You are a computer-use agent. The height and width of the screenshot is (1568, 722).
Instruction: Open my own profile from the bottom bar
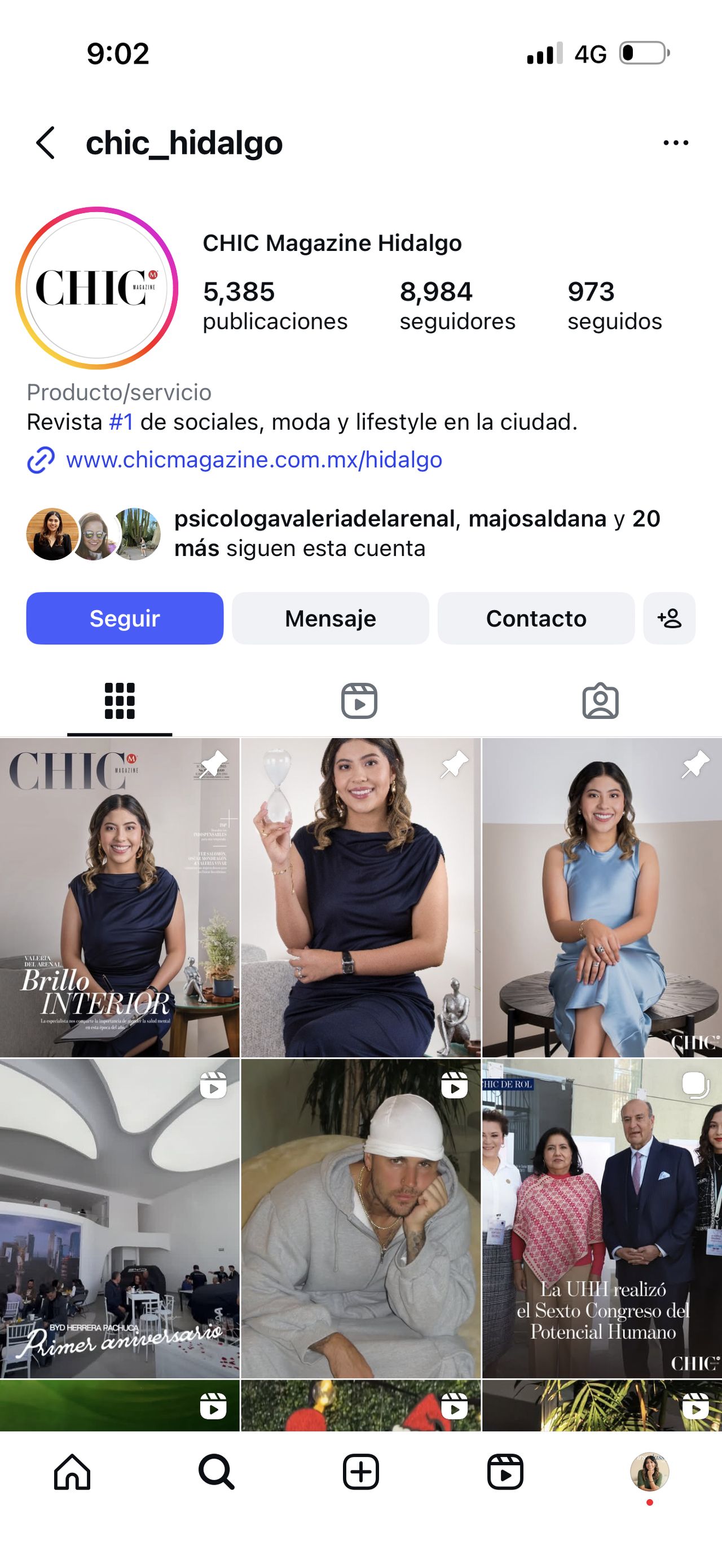point(650,1473)
